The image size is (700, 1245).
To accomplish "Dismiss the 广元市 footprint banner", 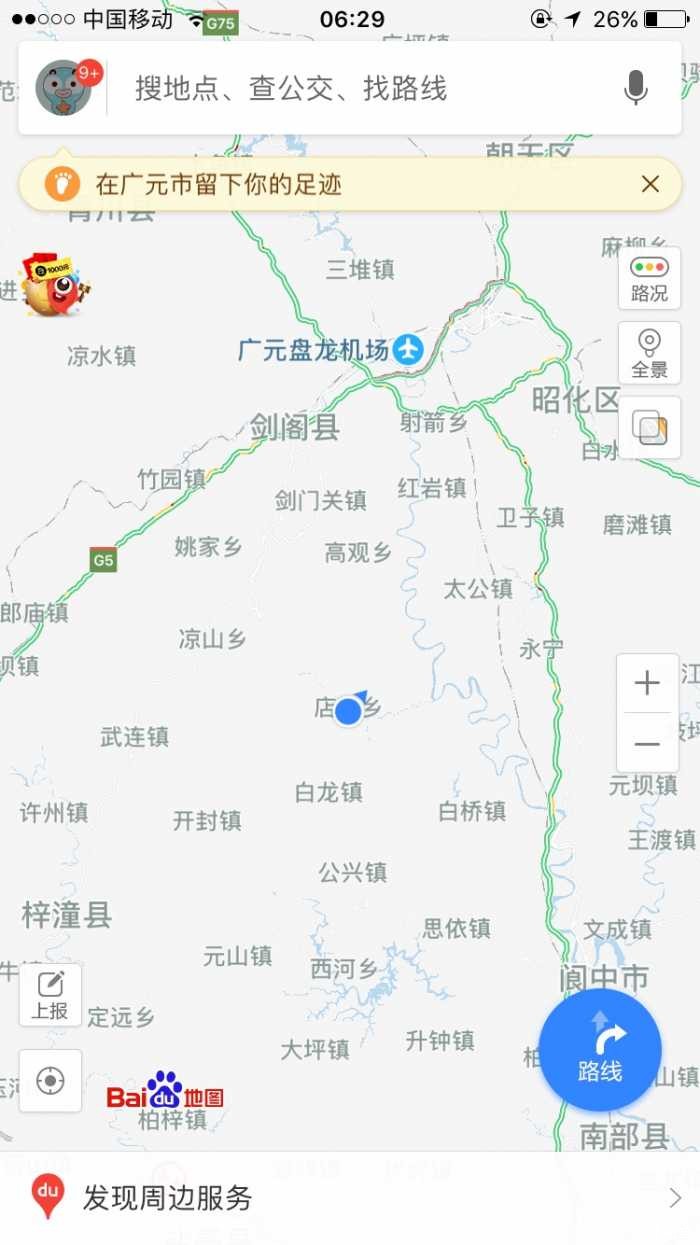I will pyautogui.click(x=650, y=184).
